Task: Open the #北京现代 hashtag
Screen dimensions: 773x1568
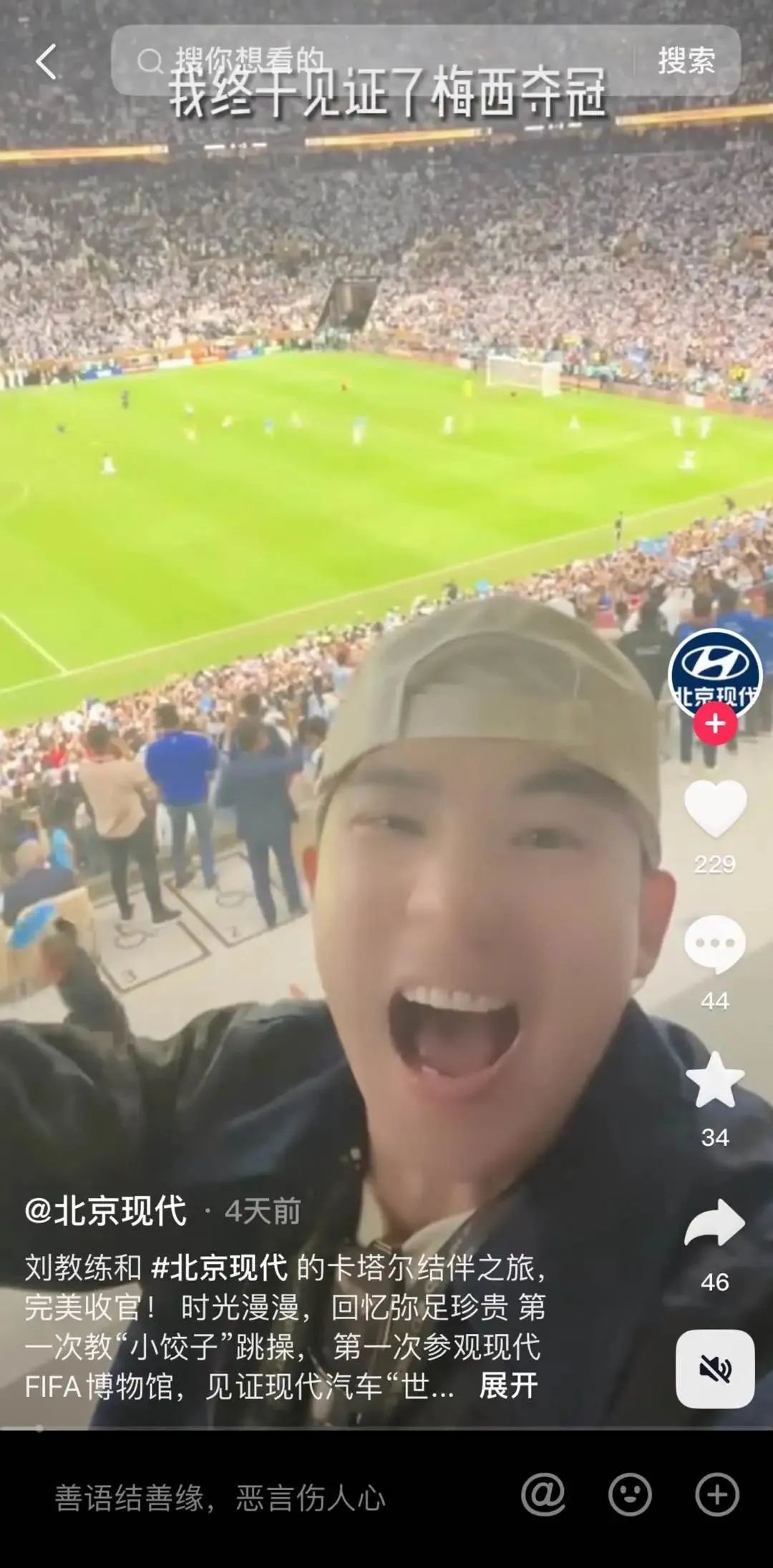Action: point(219,1267)
